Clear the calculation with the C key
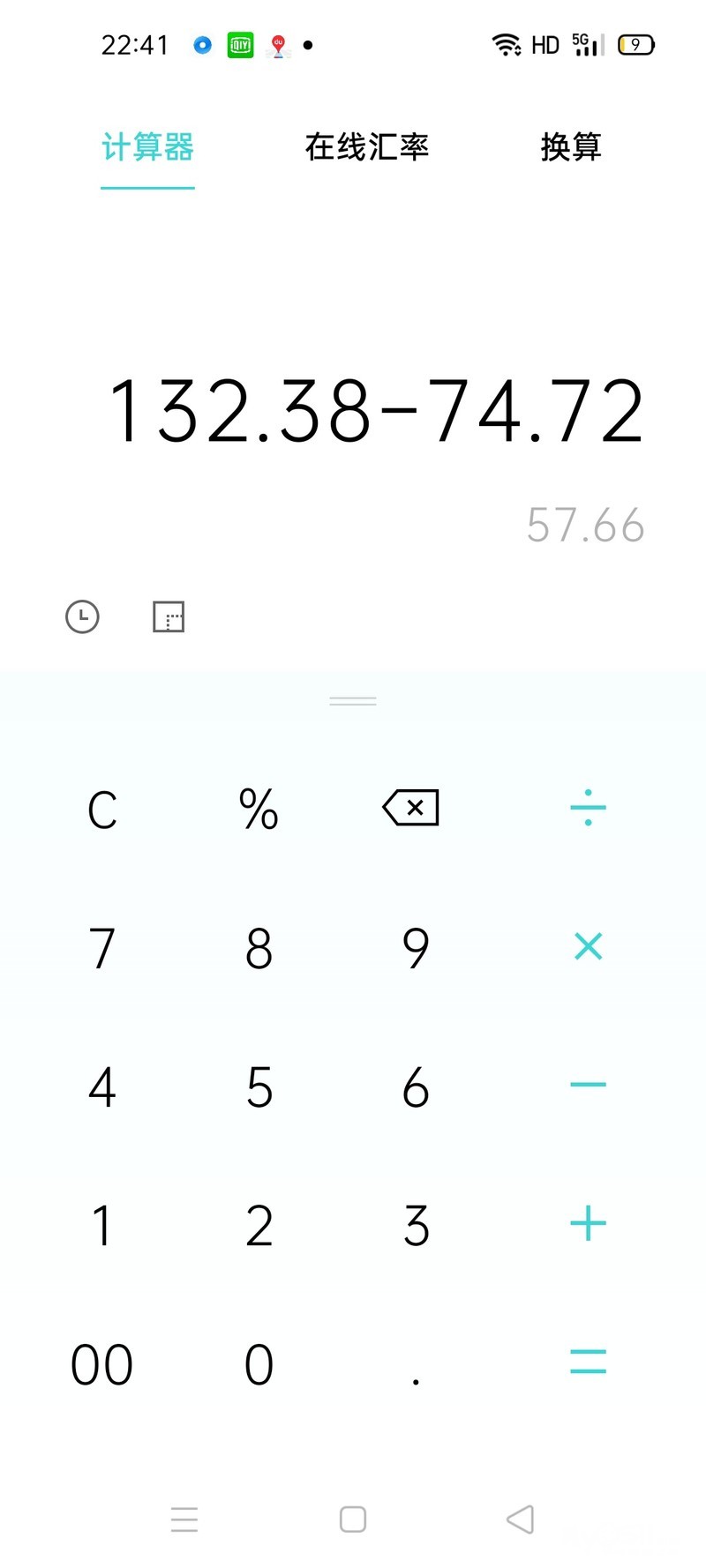 102,809
